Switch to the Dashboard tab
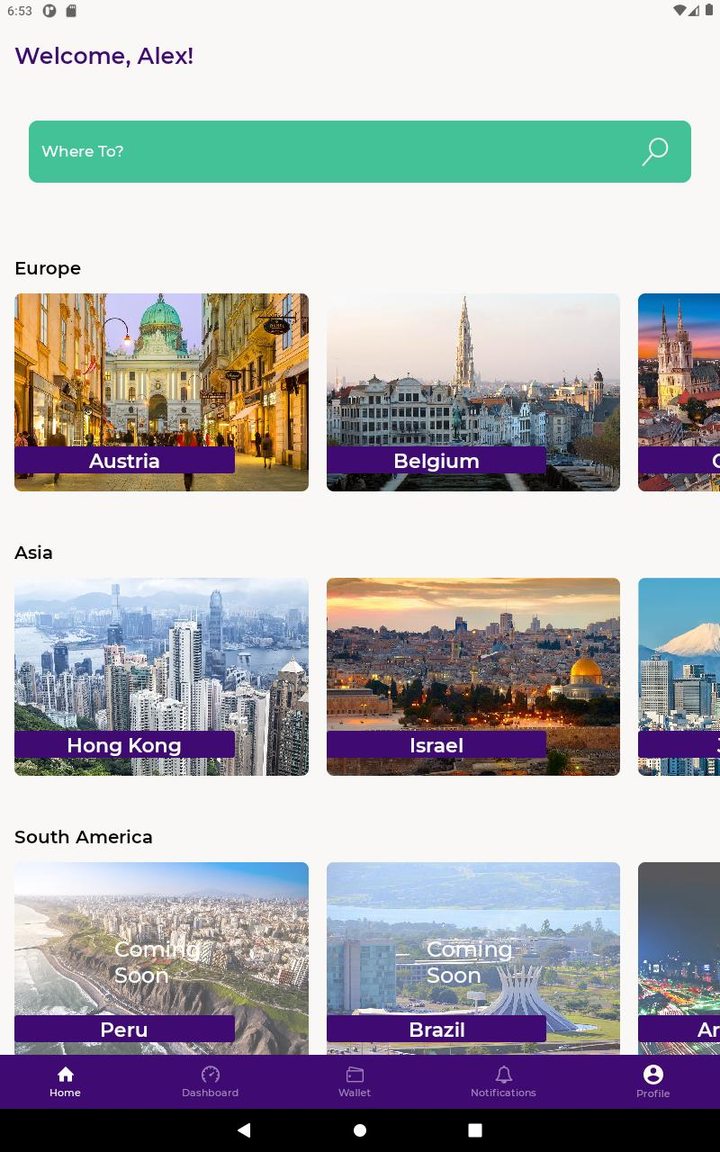This screenshot has width=720, height=1152. (x=210, y=1081)
